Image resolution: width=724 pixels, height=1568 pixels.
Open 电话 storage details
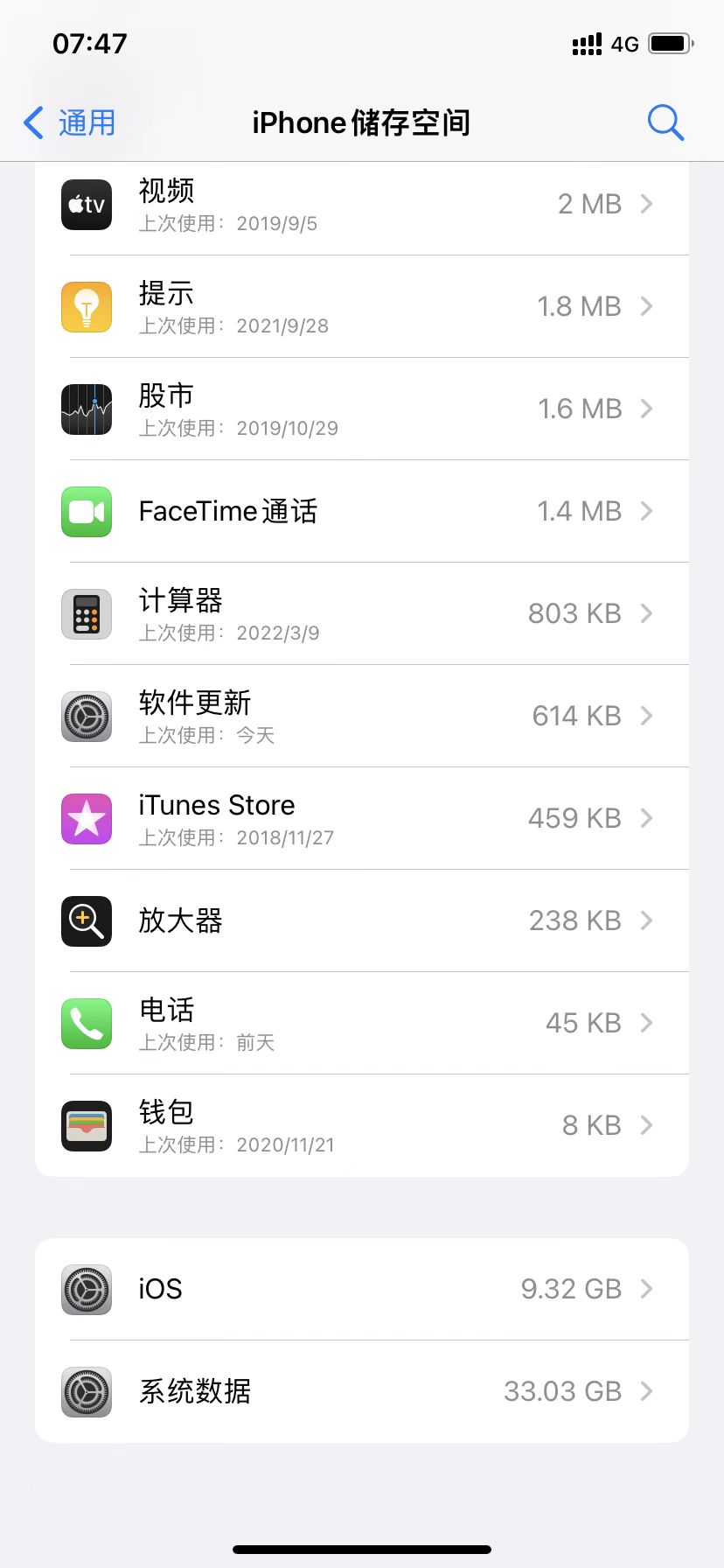(x=362, y=1024)
